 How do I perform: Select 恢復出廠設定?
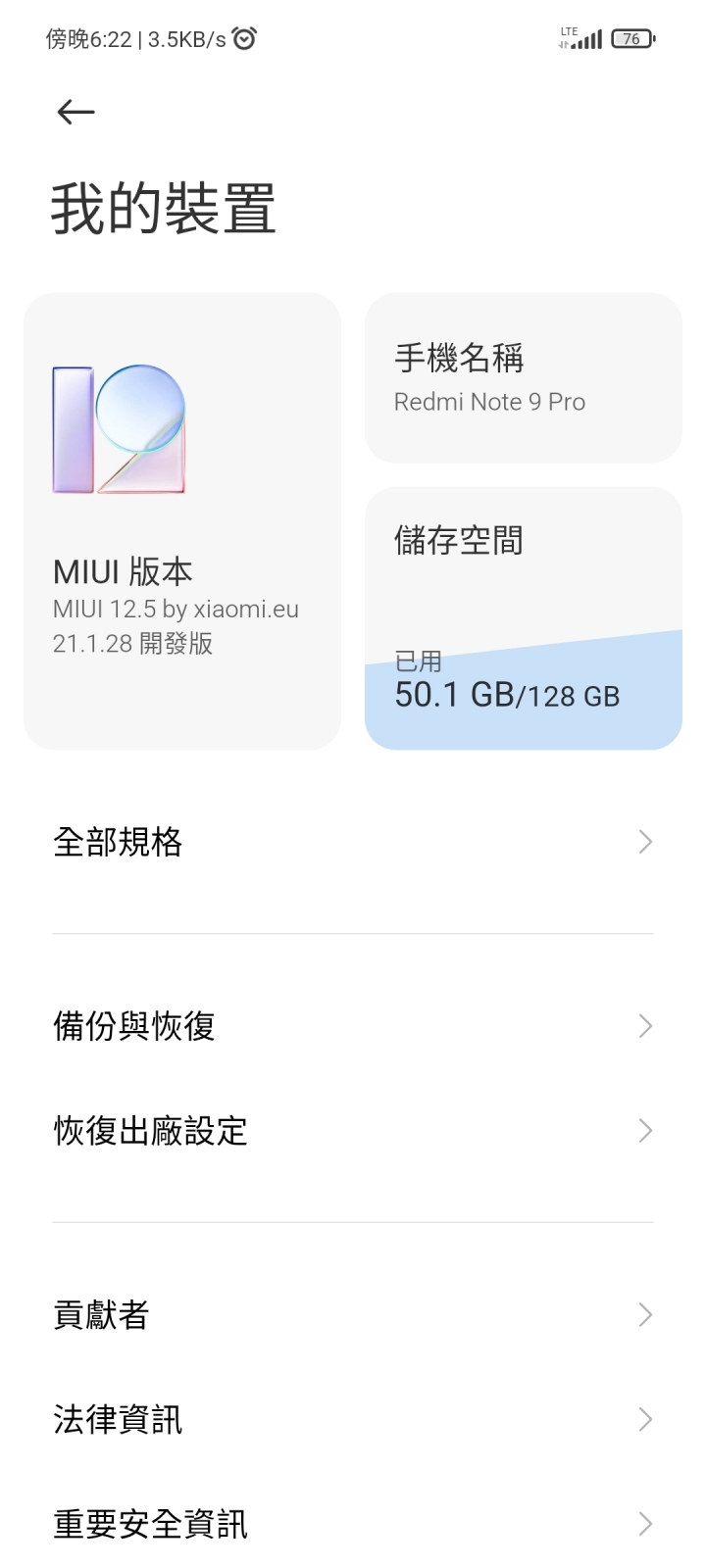coord(353,1131)
